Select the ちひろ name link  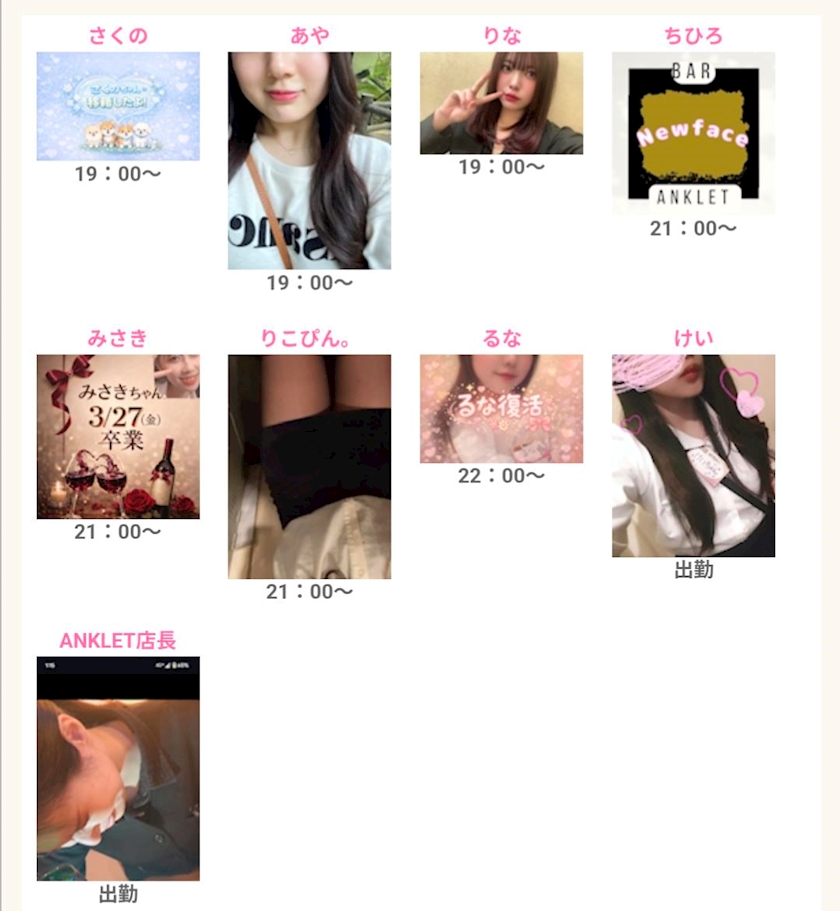pos(693,36)
